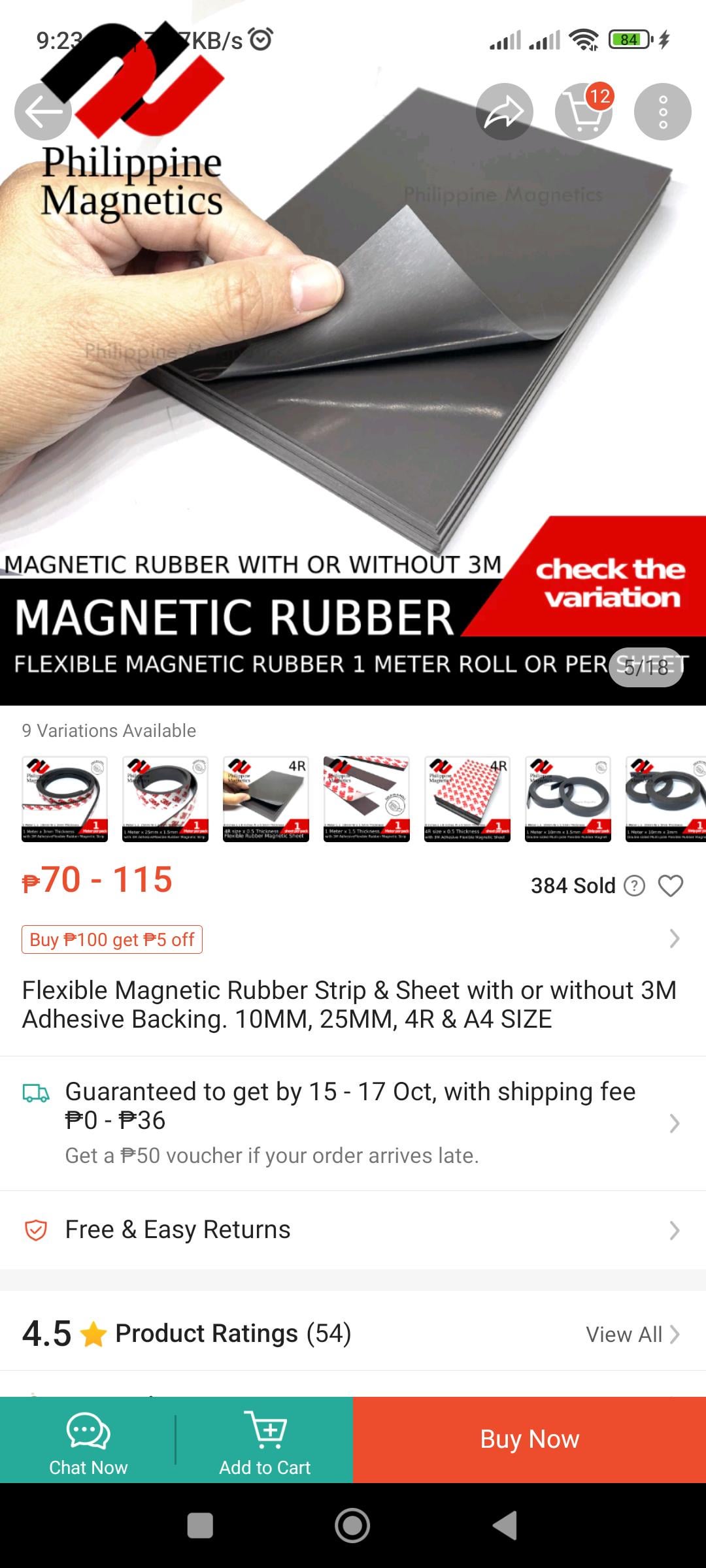Add to Cart
Image resolution: width=706 pixels, height=1568 pixels.
coord(265,1440)
